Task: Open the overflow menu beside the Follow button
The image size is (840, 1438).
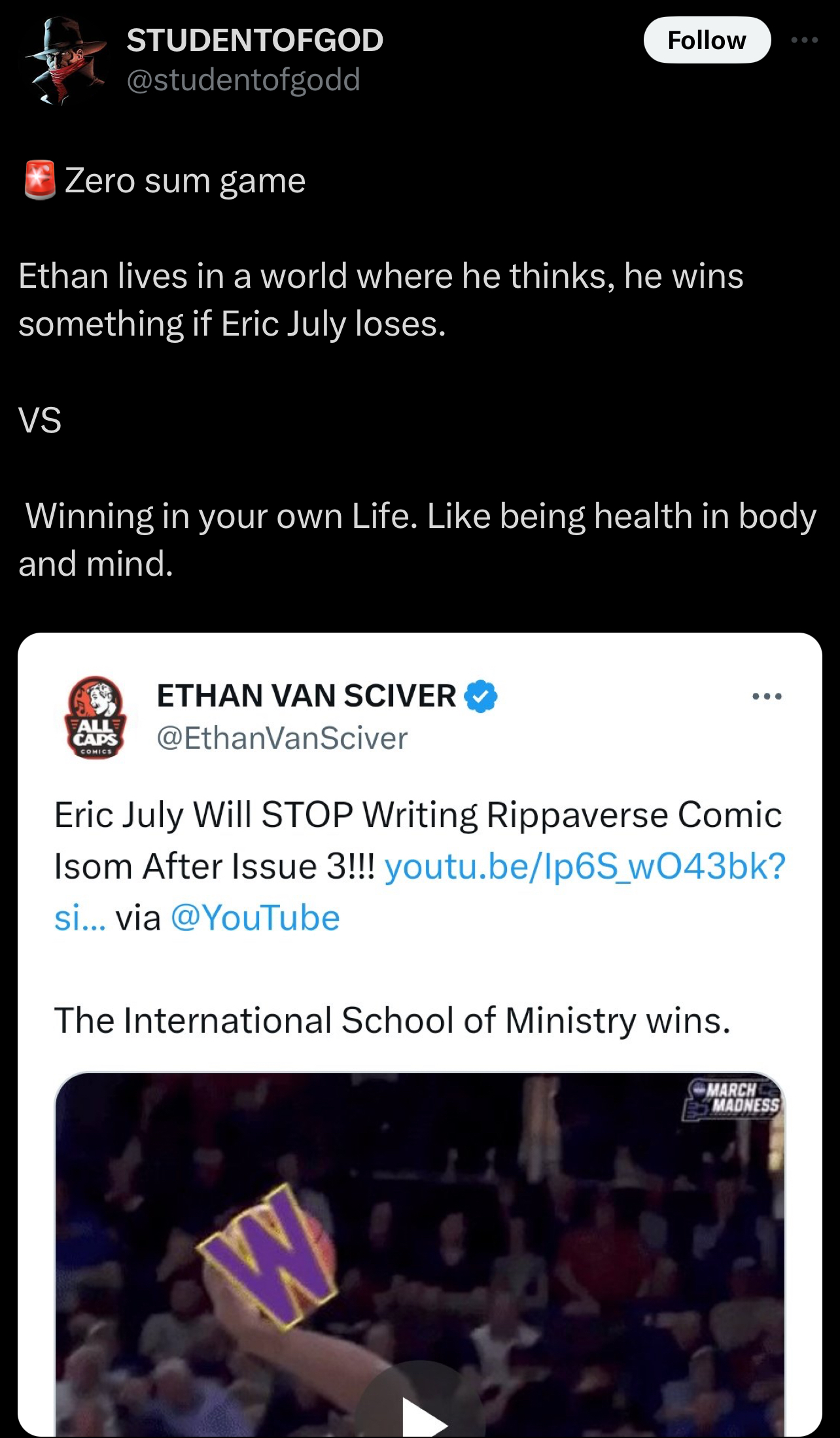Action: pyautogui.click(x=804, y=41)
